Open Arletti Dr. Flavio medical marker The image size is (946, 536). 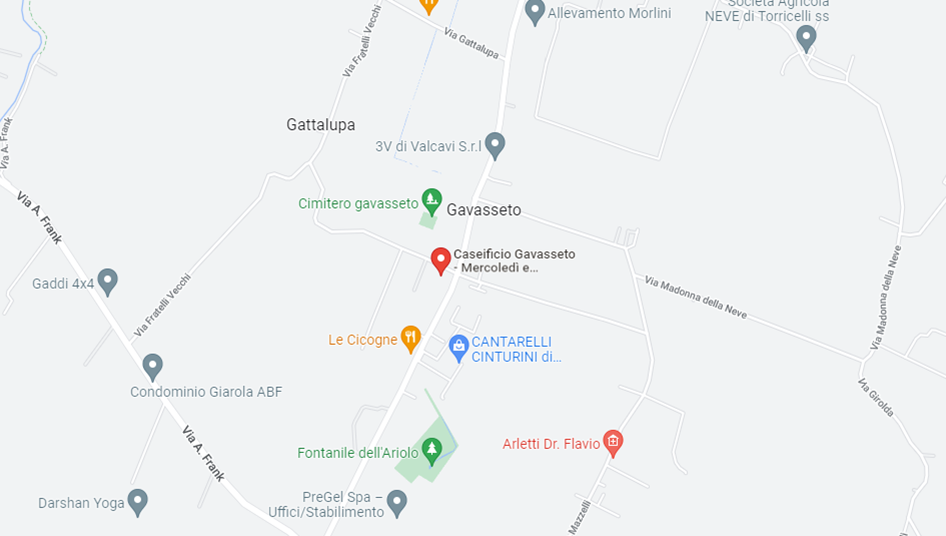pos(613,442)
